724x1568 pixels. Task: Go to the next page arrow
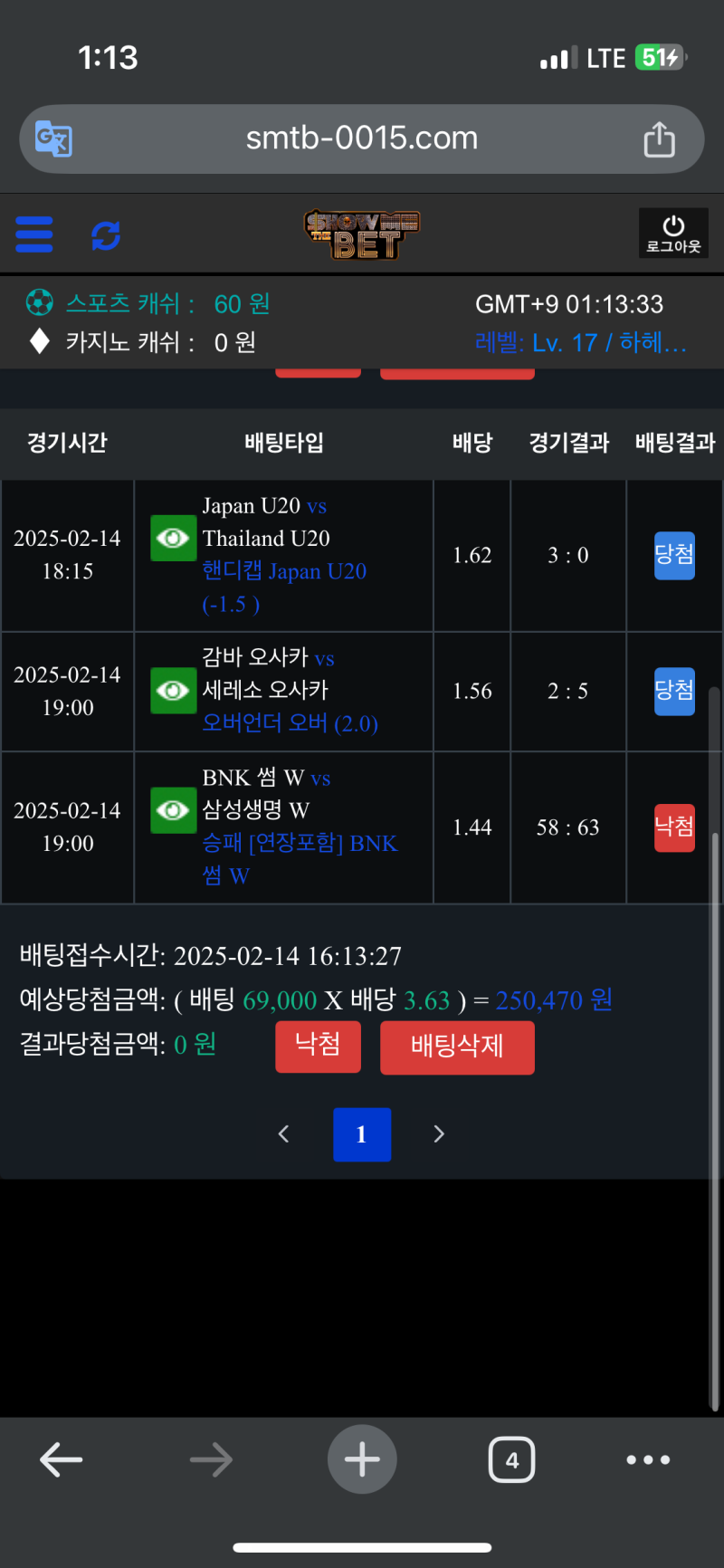[439, 1134]
